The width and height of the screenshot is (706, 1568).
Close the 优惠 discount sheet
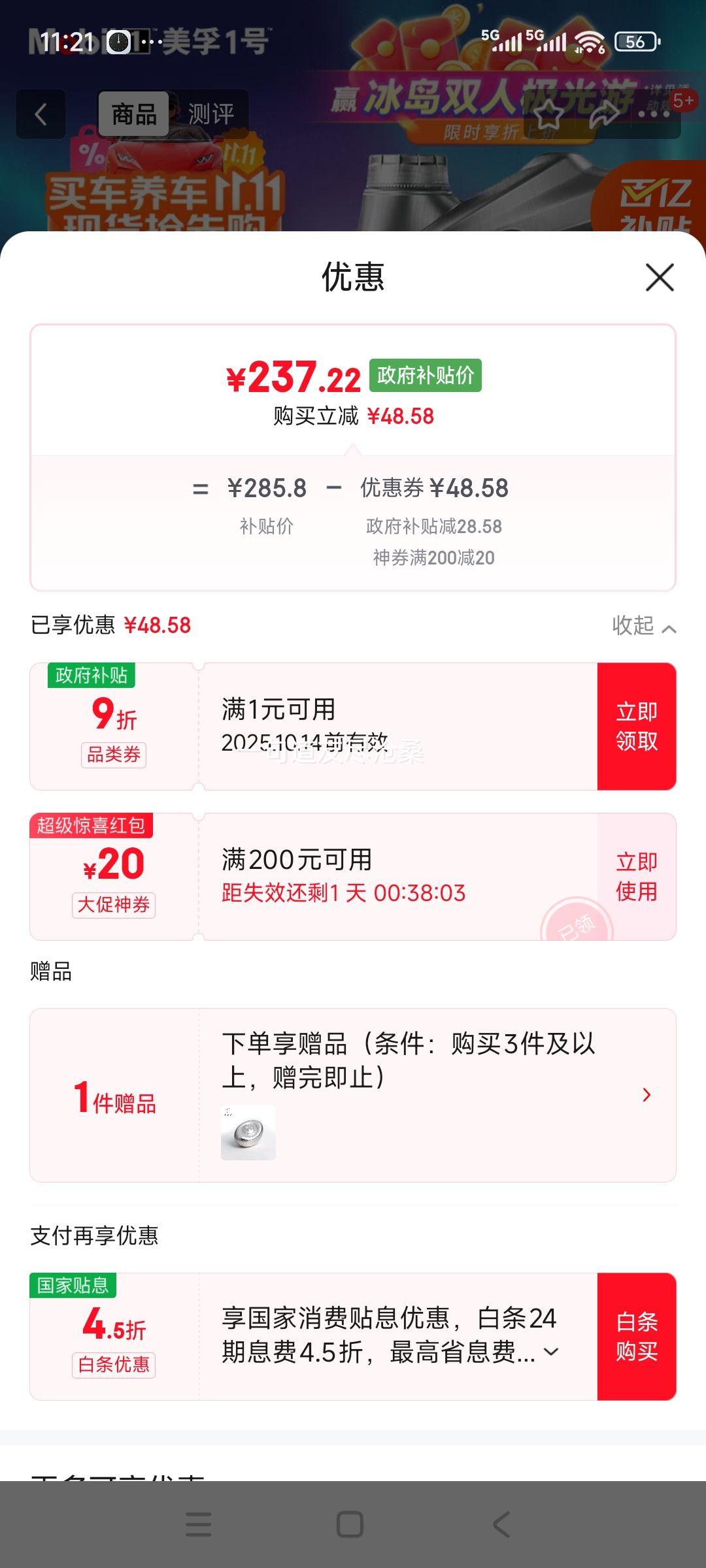[x=660, y=278]
